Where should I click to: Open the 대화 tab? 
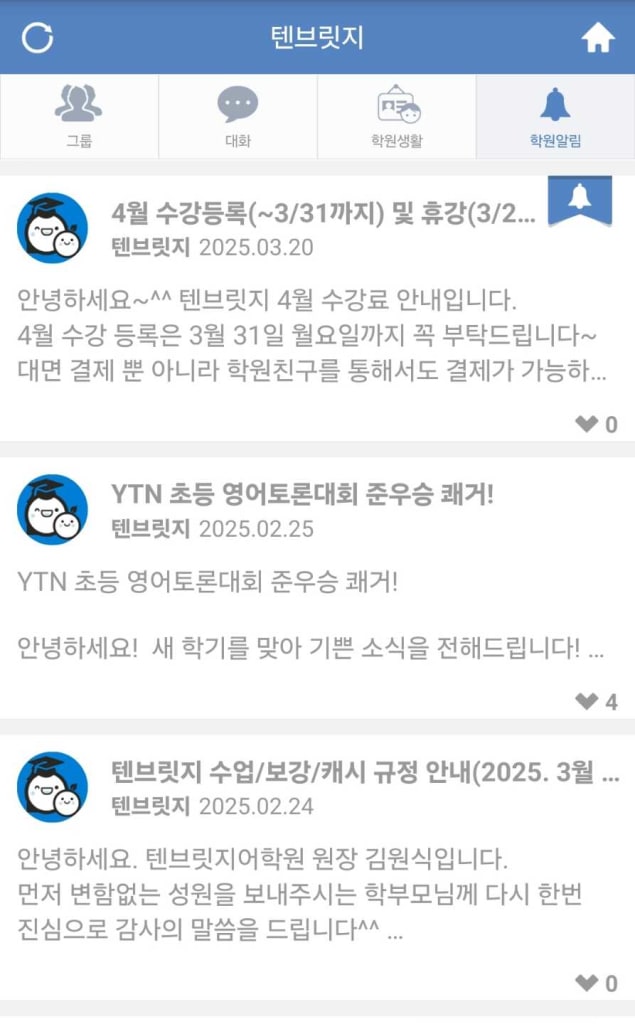tap(238, 116)
